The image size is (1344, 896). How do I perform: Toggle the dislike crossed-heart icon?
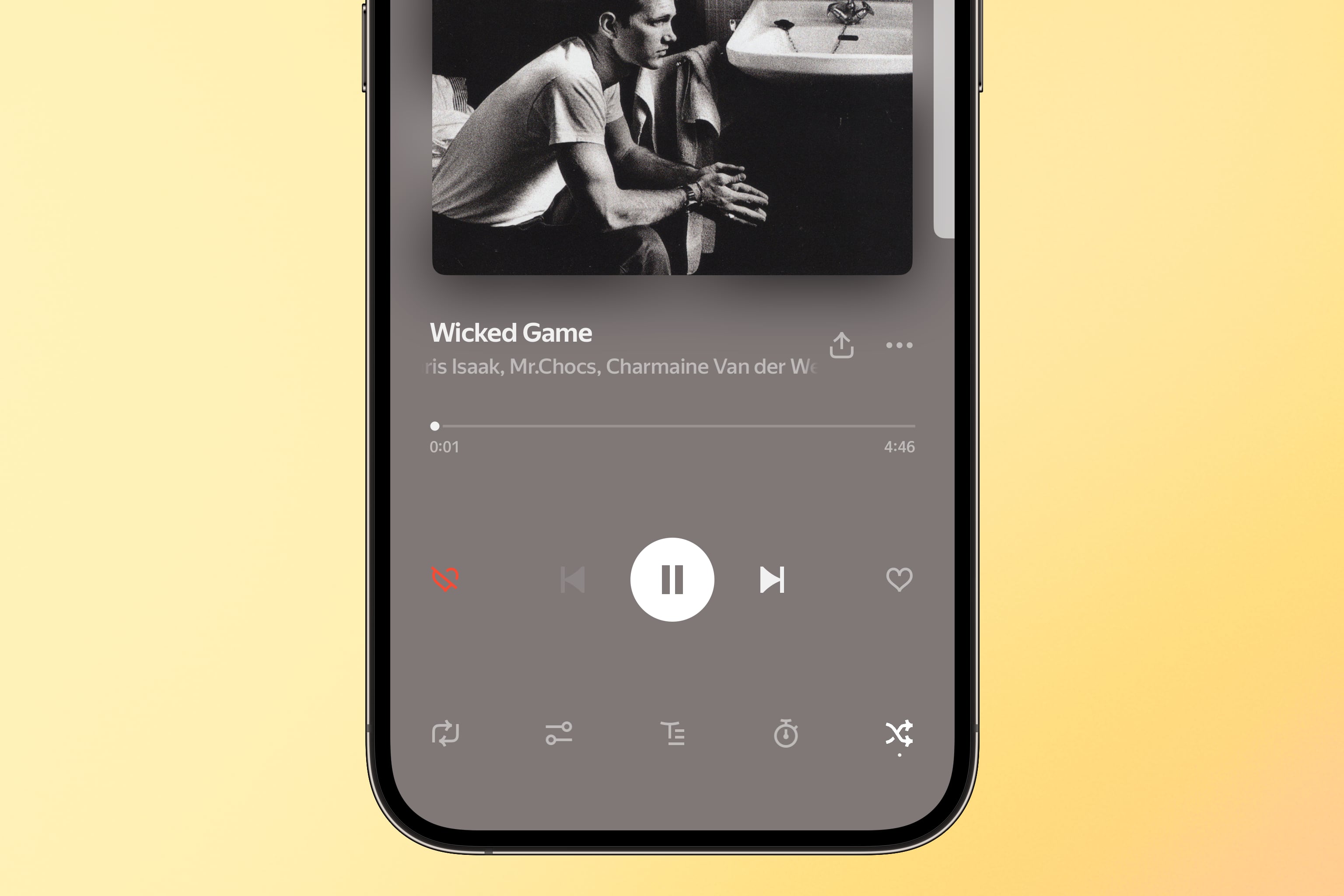[x=445, y=579]
